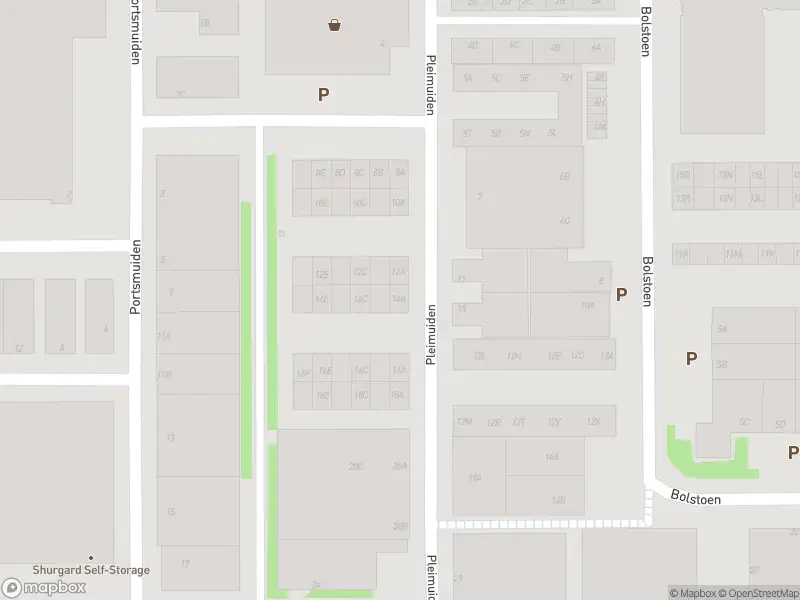
Task: Open the OpenStreetMap attribution link
Action: (757, 593)
